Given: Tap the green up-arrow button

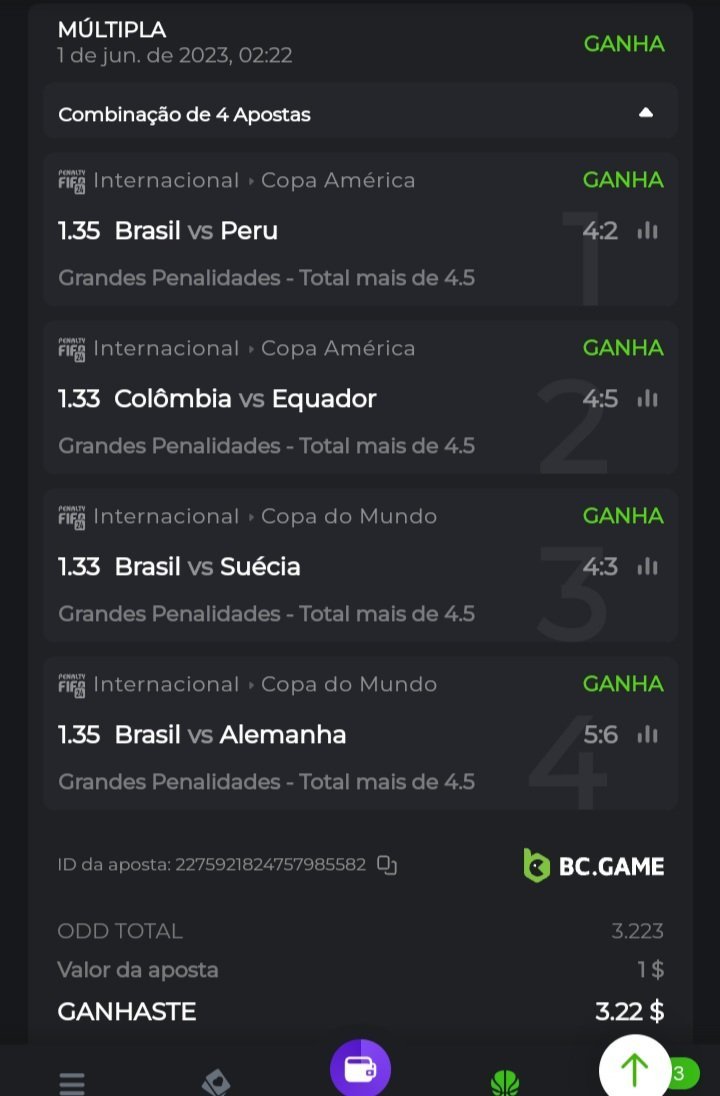Looking at the screenshot, I should click(x=634, y=1070).
